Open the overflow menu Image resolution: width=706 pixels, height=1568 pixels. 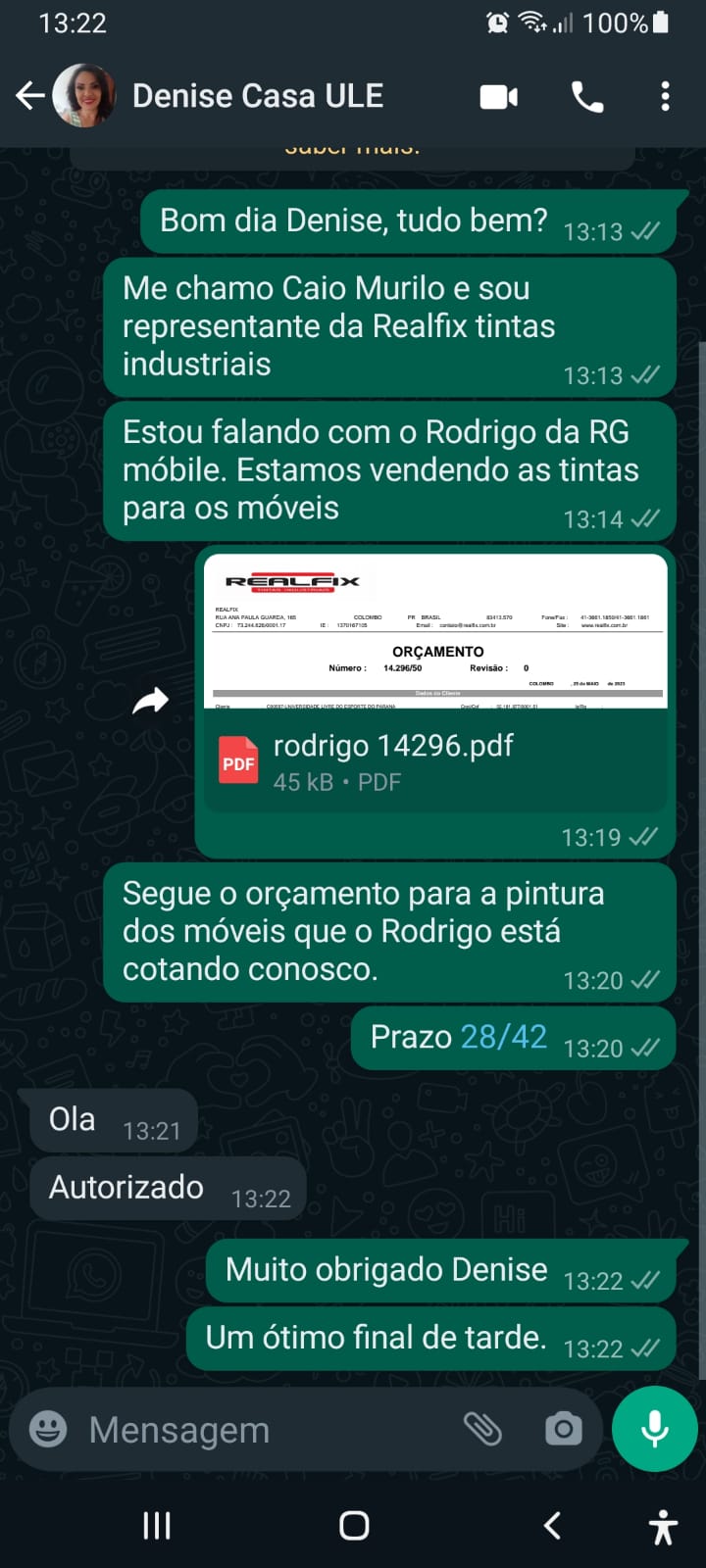click(666, 97)
